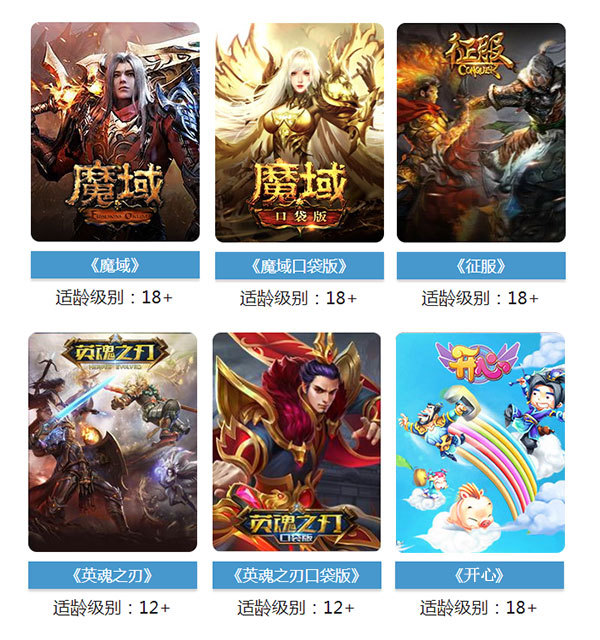Select the 《魔域口袋版》 title button

[x=299, y=266]
